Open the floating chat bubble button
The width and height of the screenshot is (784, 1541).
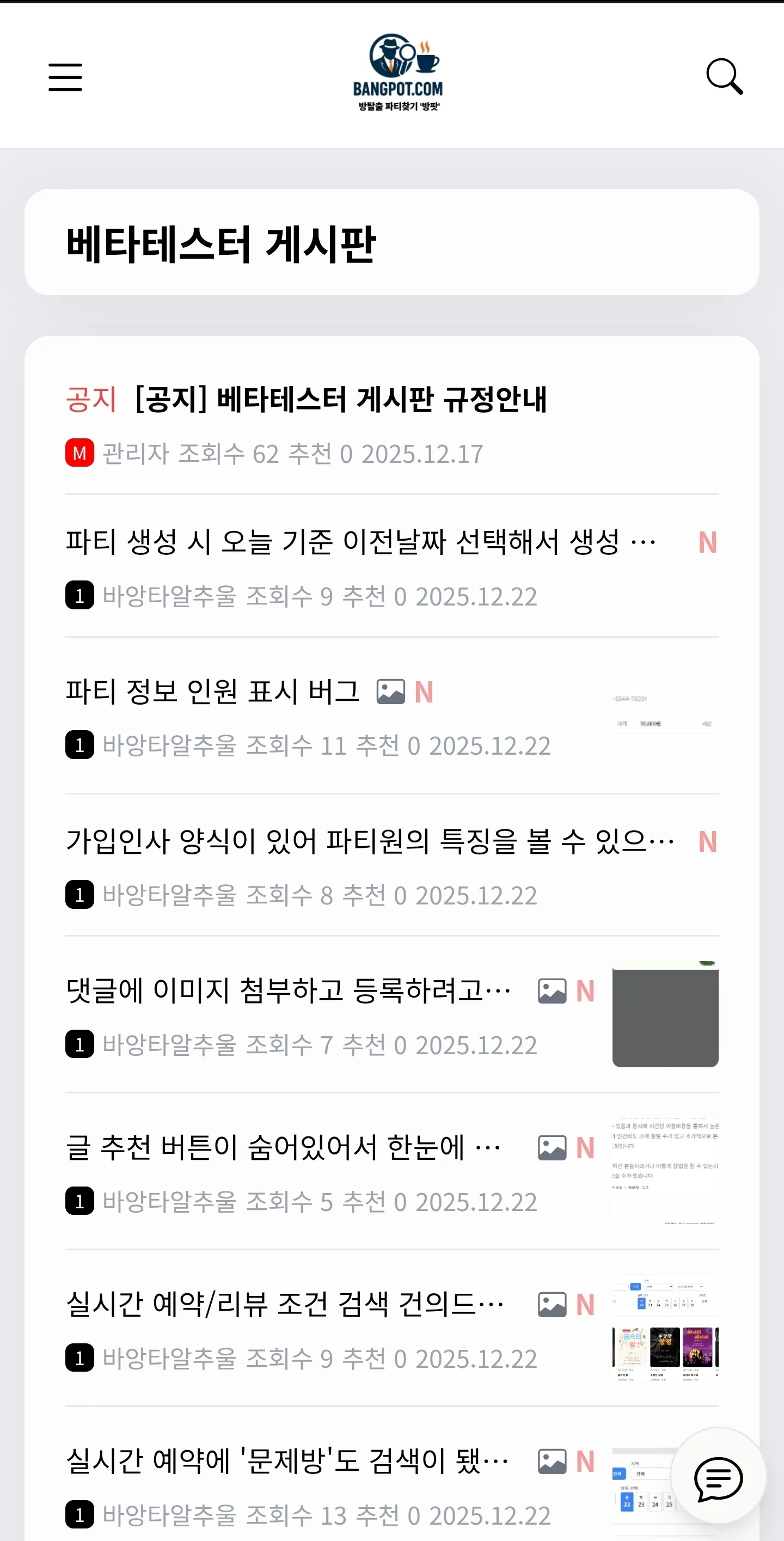(x=719, y=1473)
